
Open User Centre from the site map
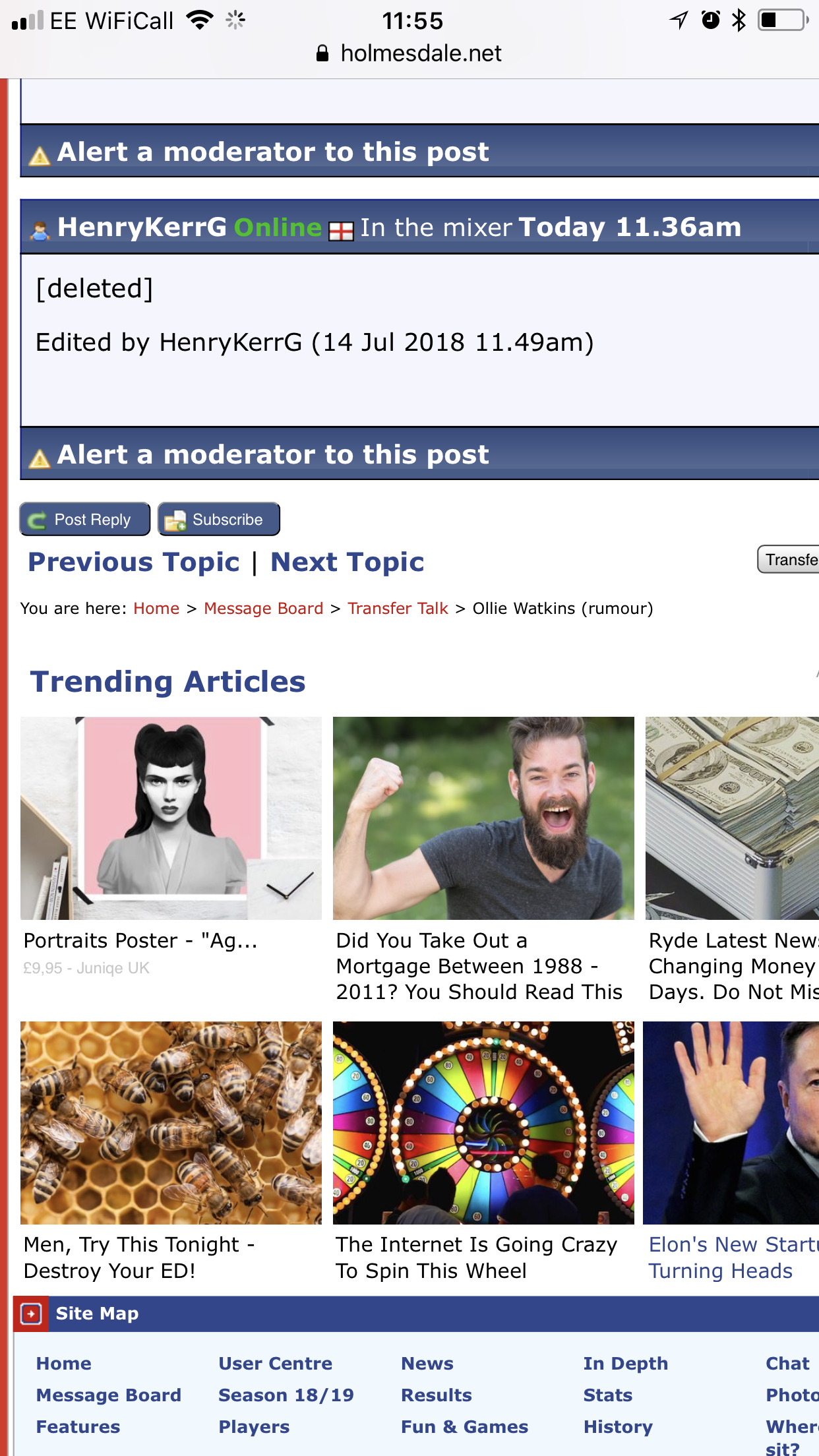[x=275, y=1363]
